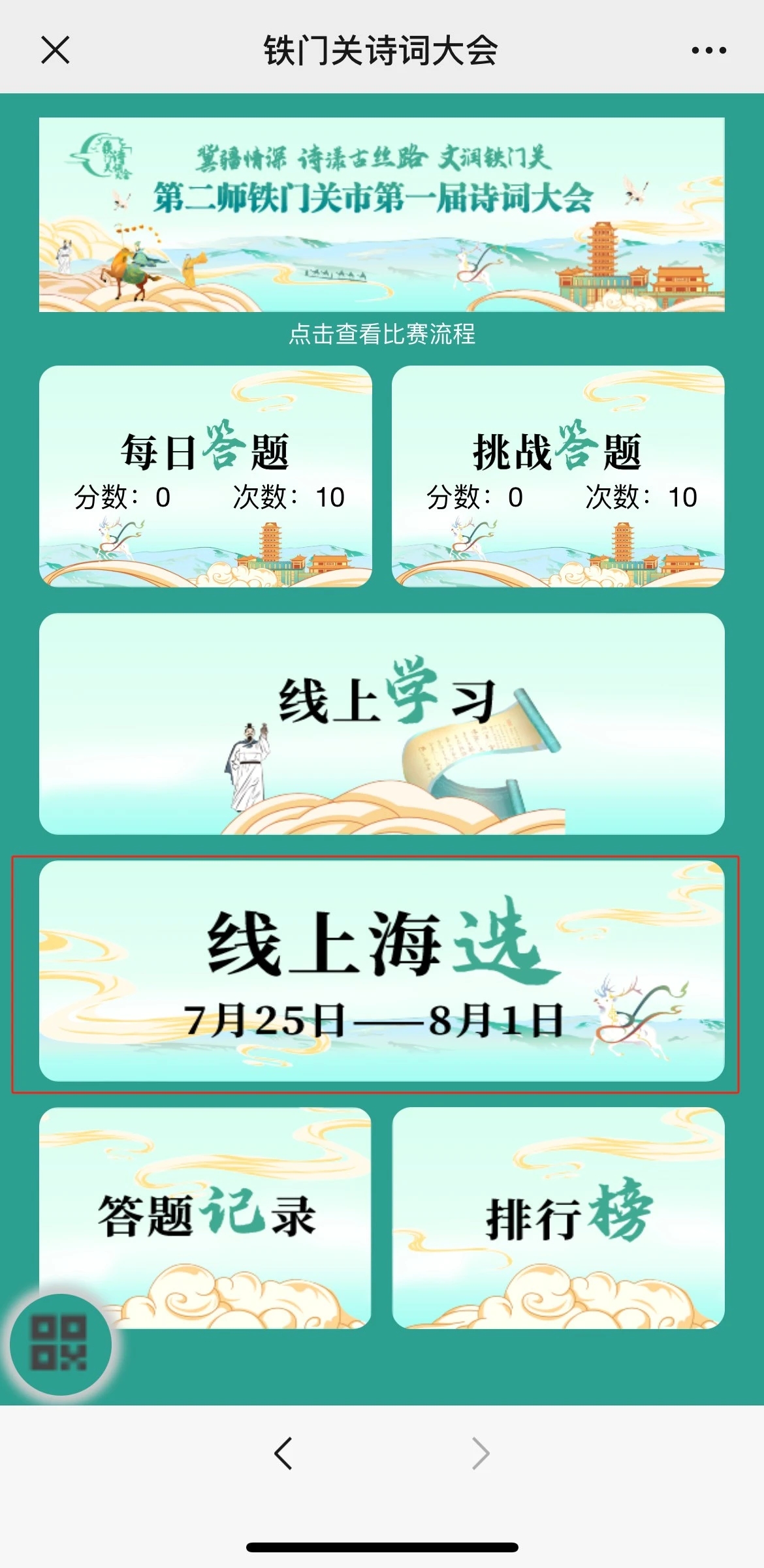The width and height of the screenshot is (764, 1568).
Task: Open the 每日答题 daily quiz card
Action: click(x=205, y=476)
